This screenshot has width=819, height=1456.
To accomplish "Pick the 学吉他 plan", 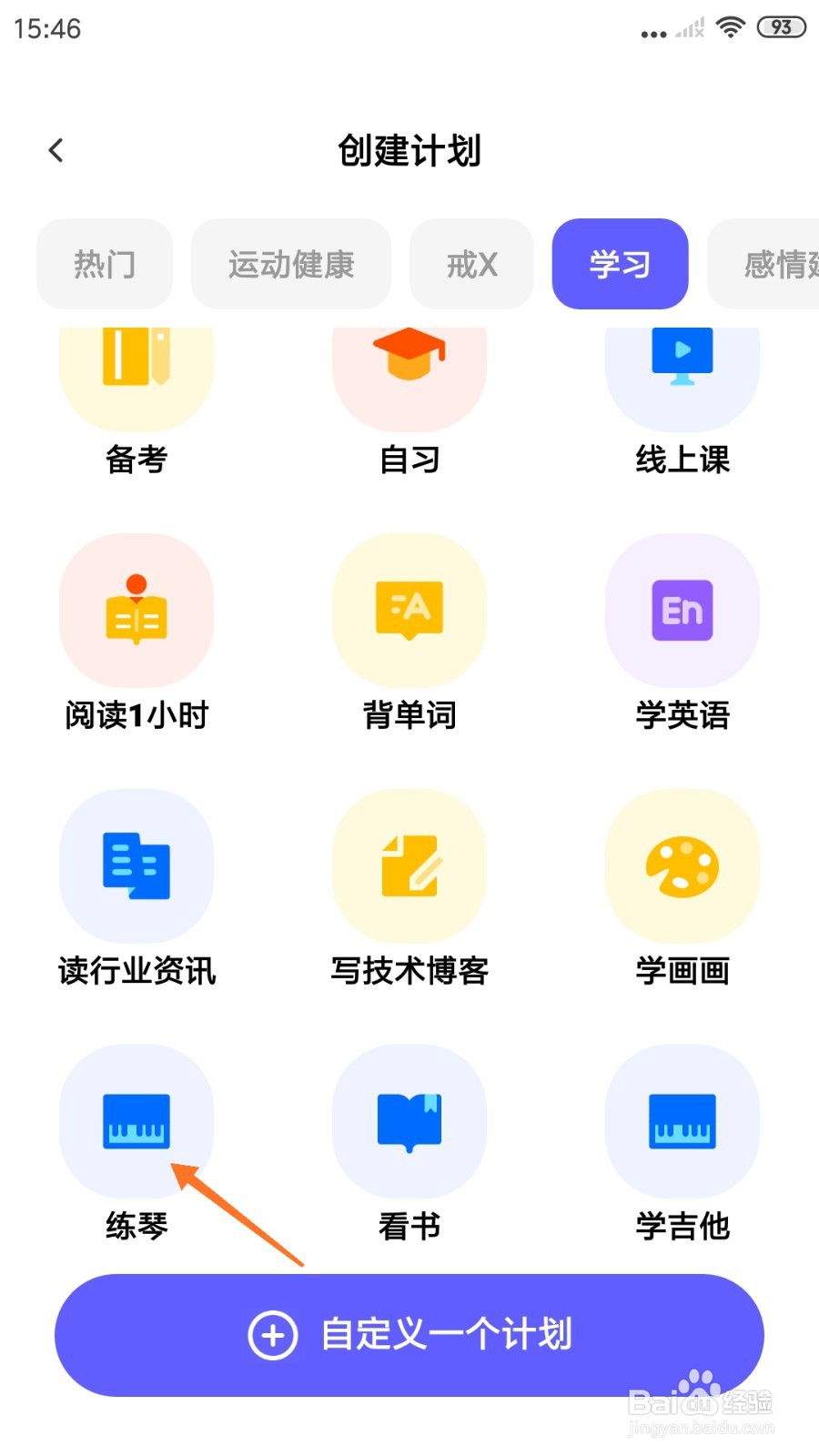I will tap(682, 1122).
